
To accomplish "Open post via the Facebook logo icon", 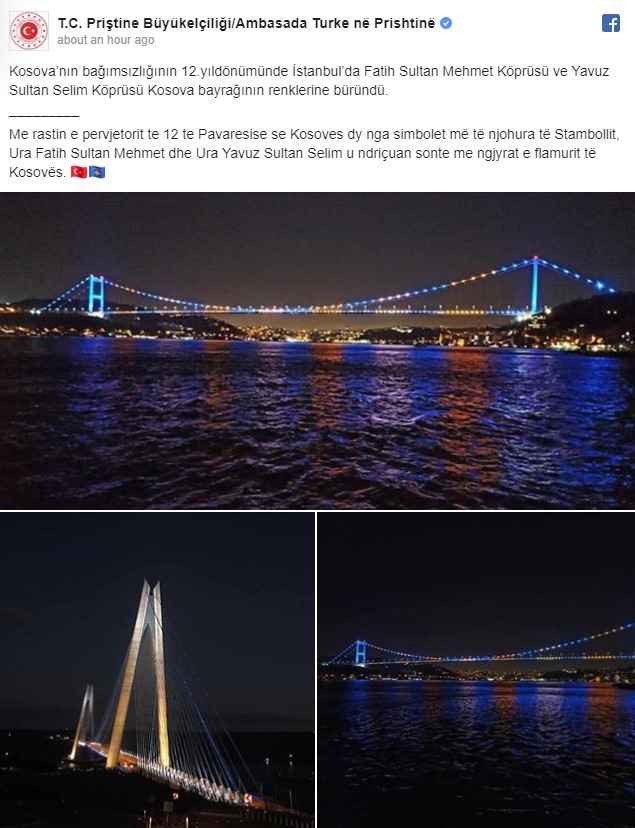I will 610,24.
